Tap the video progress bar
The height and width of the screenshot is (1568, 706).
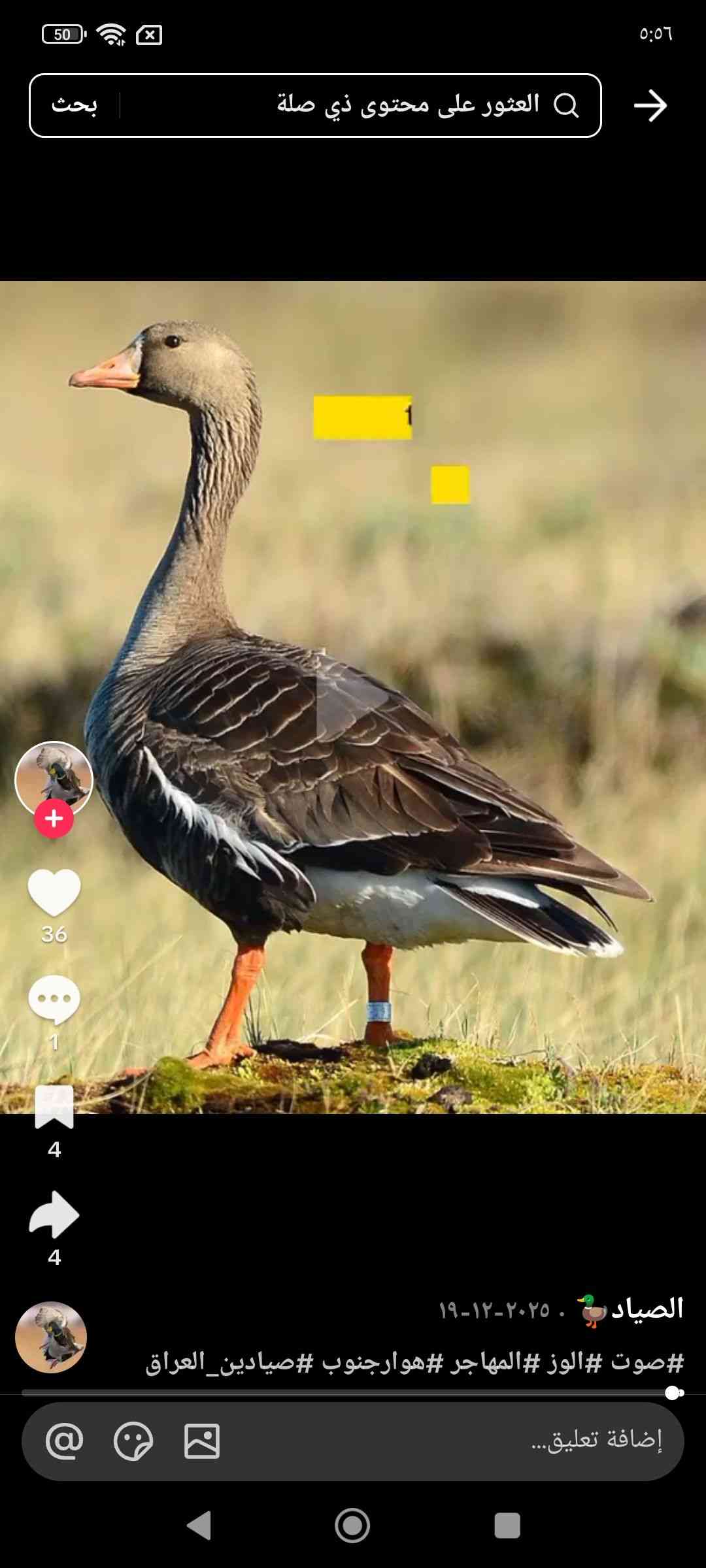point(346,1393)
